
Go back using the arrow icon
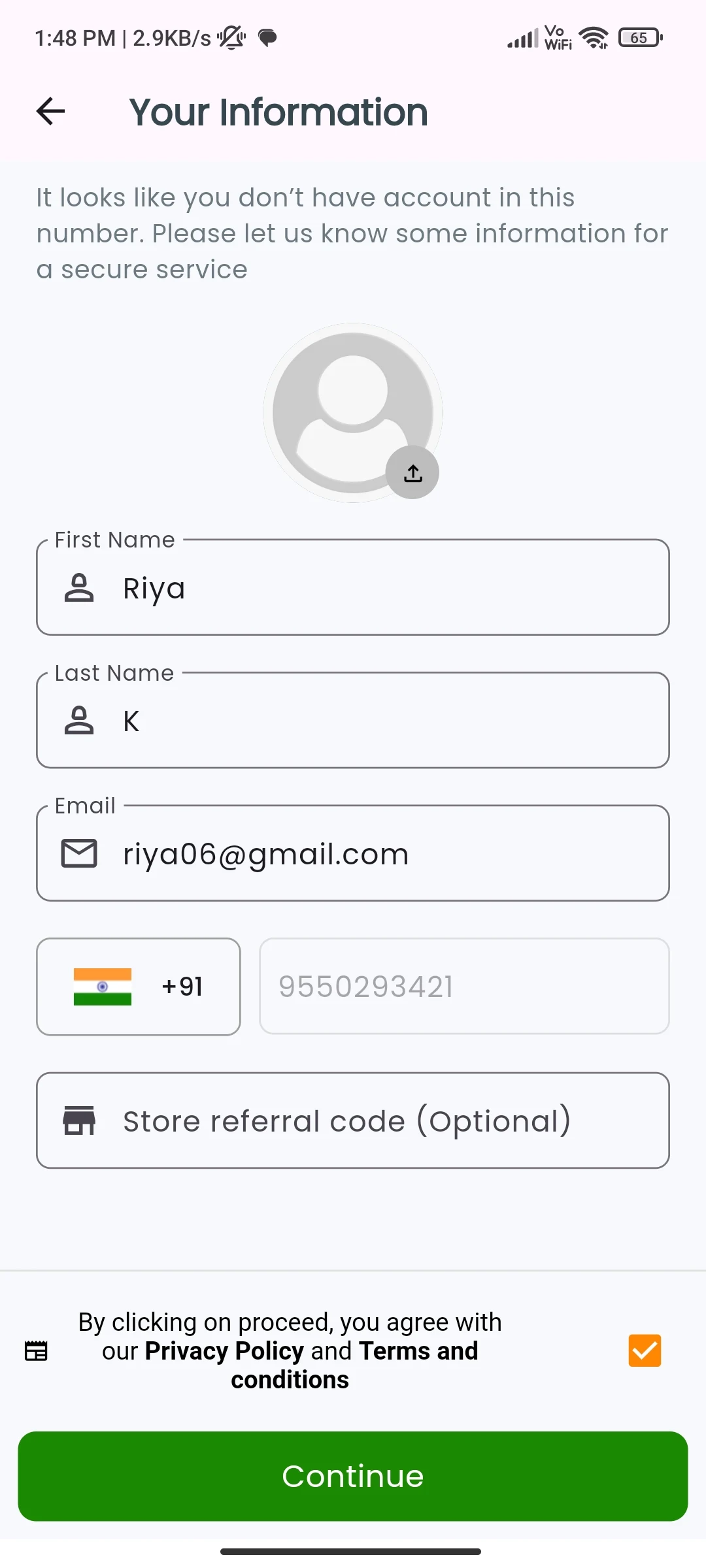click(x=50, y=111)
